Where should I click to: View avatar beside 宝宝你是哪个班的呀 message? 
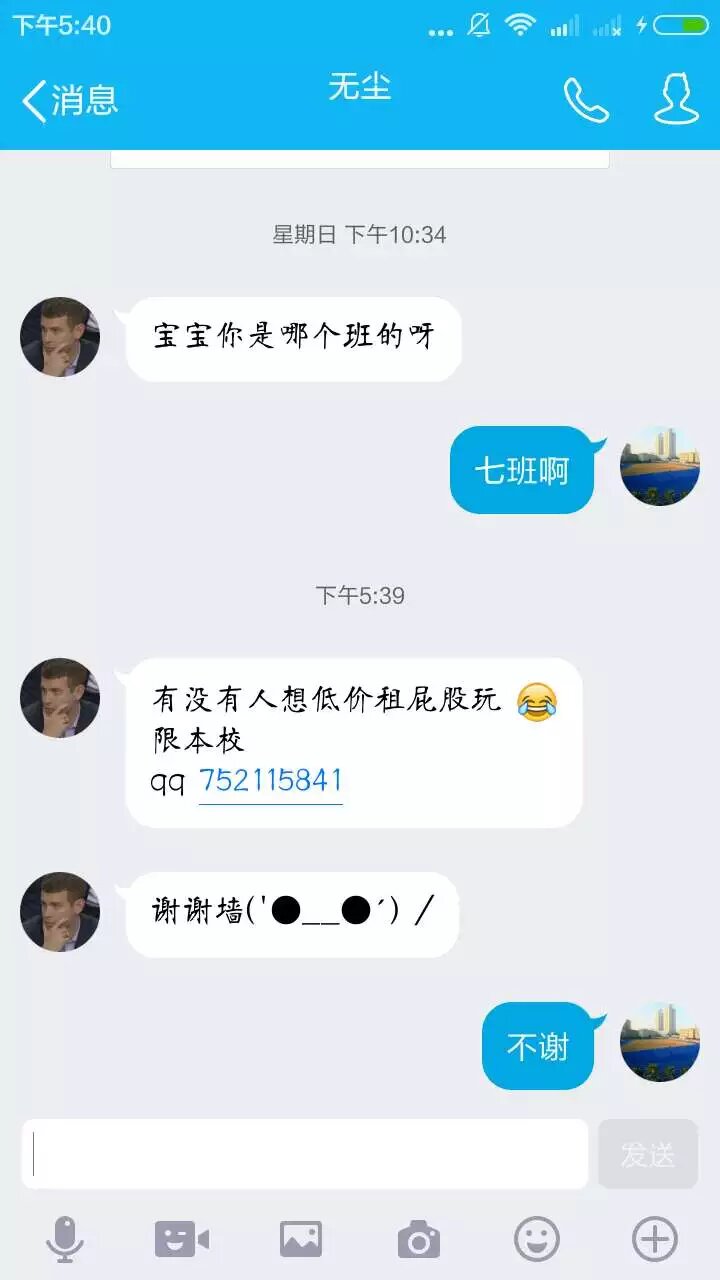coord(60,337)
